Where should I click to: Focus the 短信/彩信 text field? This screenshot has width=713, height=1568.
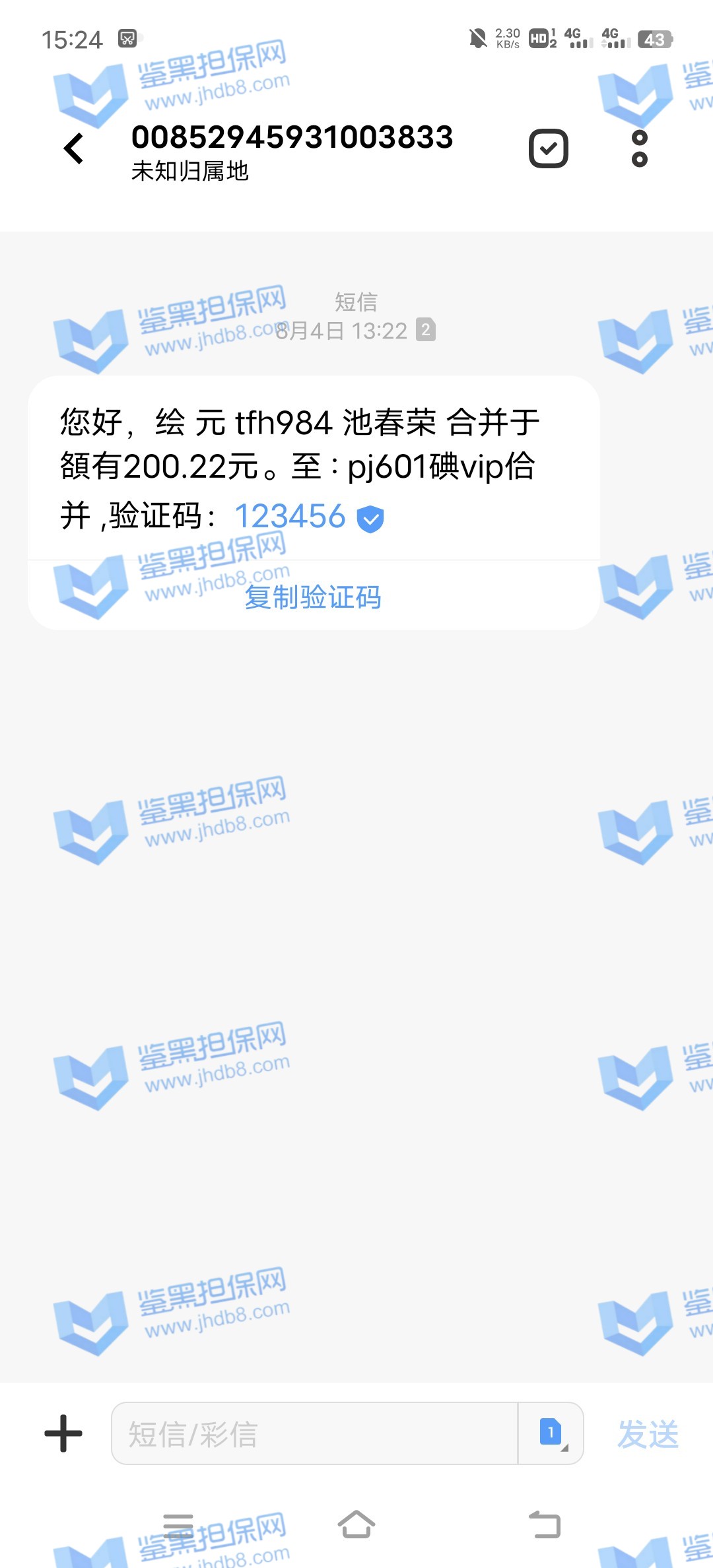pos(314,1433)
